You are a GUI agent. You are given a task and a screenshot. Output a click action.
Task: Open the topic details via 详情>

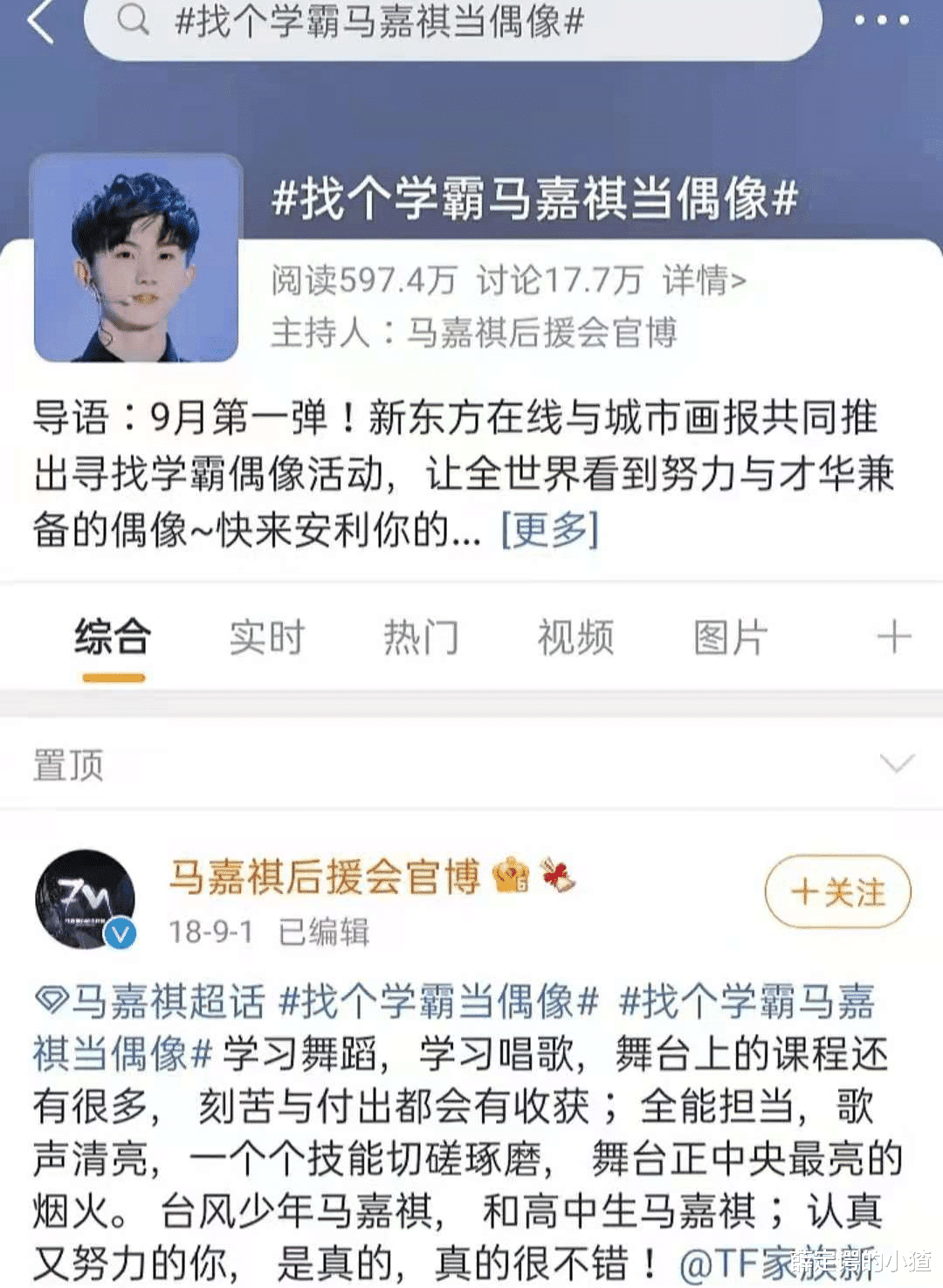[x=704, y=281]
